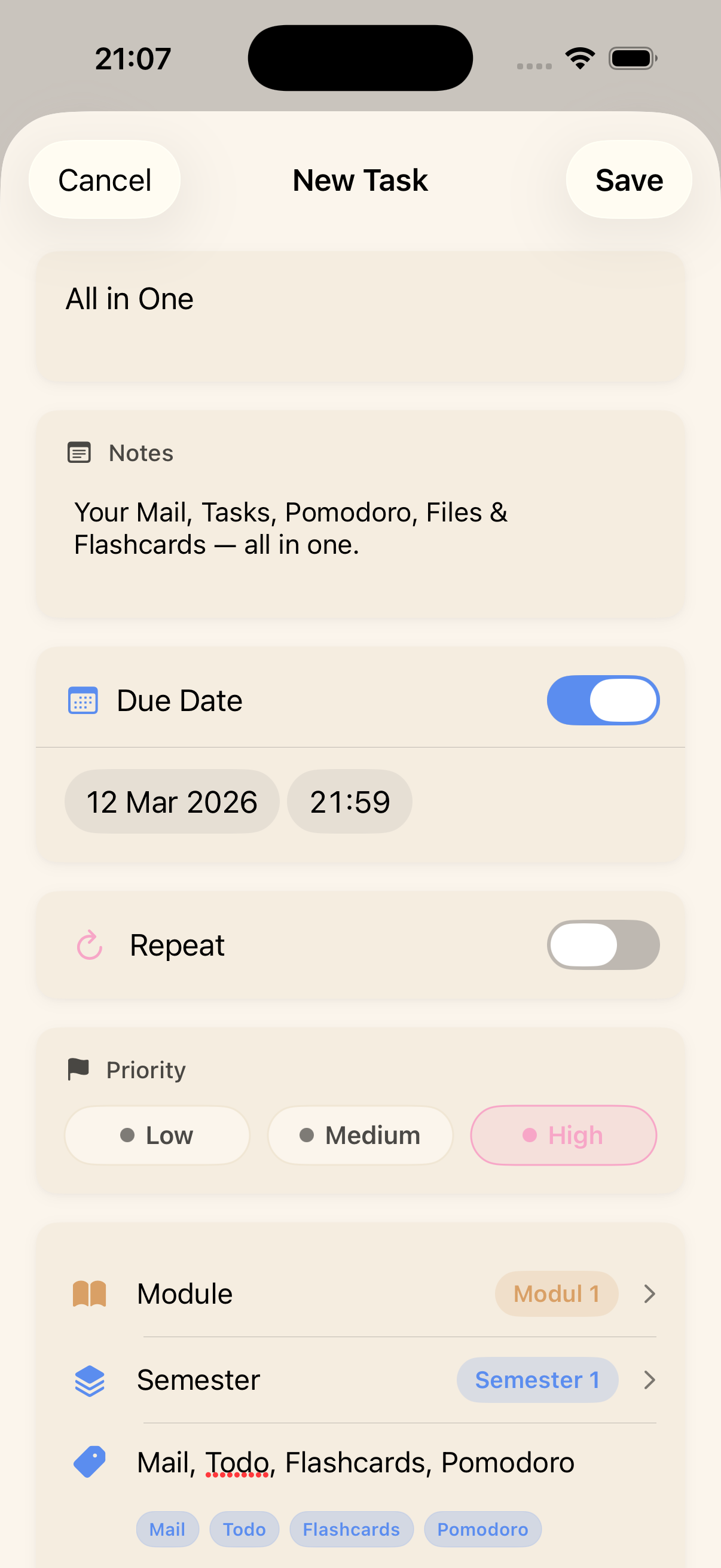Screen dimensions: 721x1568
Task: Open the time picker showing 21:59
Action: coord(349,801)
